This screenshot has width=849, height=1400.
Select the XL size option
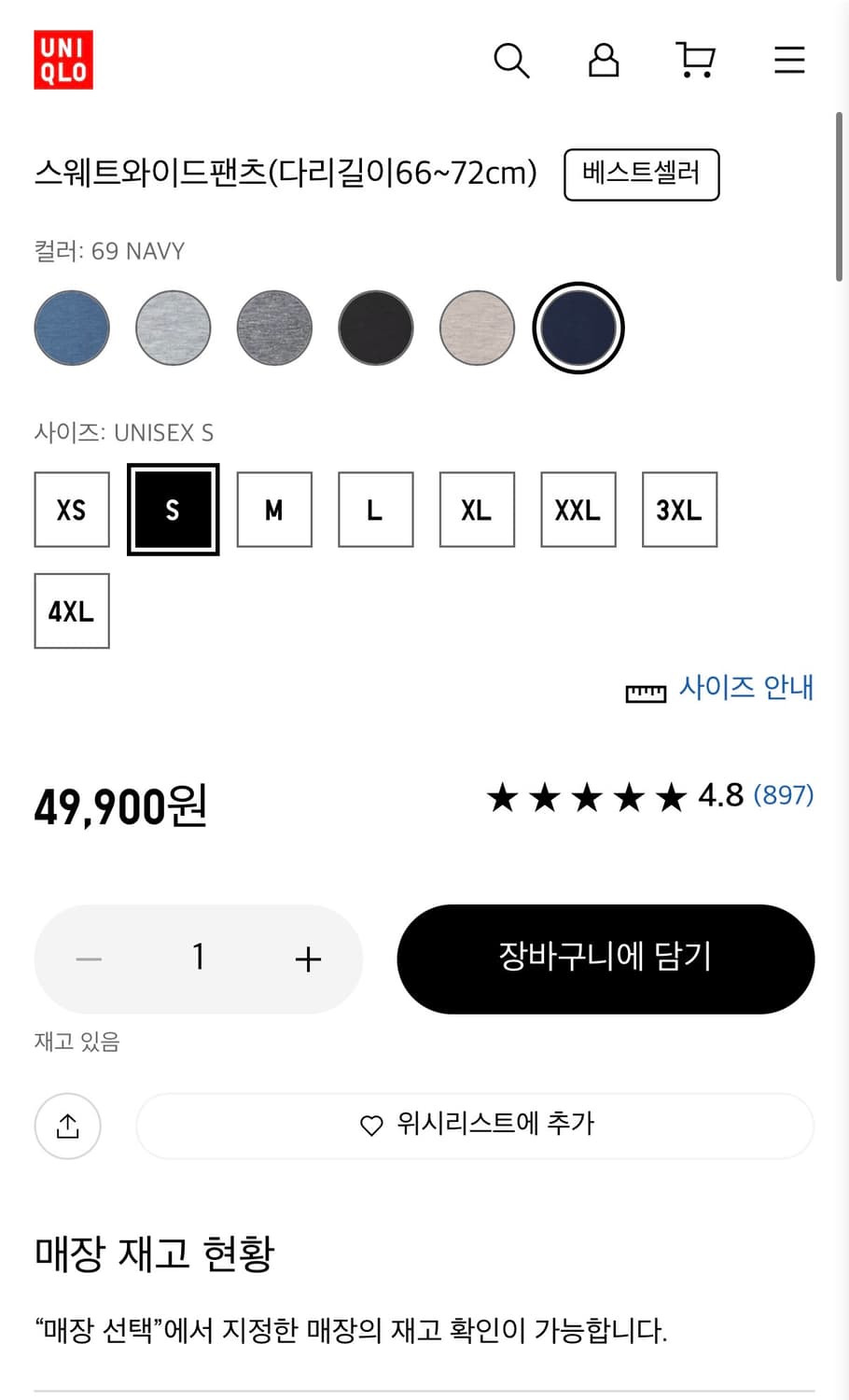476,510
